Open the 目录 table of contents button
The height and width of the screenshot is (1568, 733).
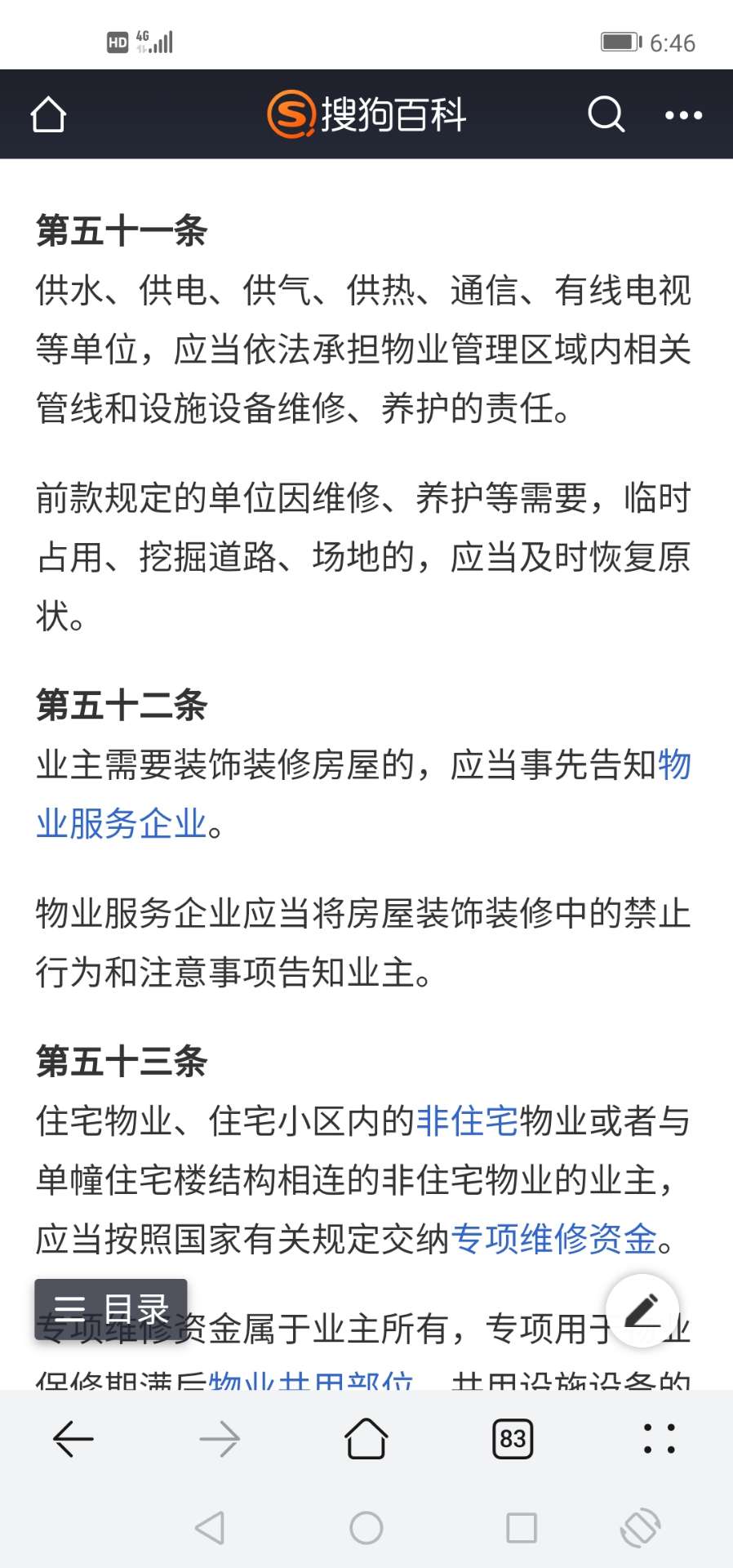click(111, 1309)
